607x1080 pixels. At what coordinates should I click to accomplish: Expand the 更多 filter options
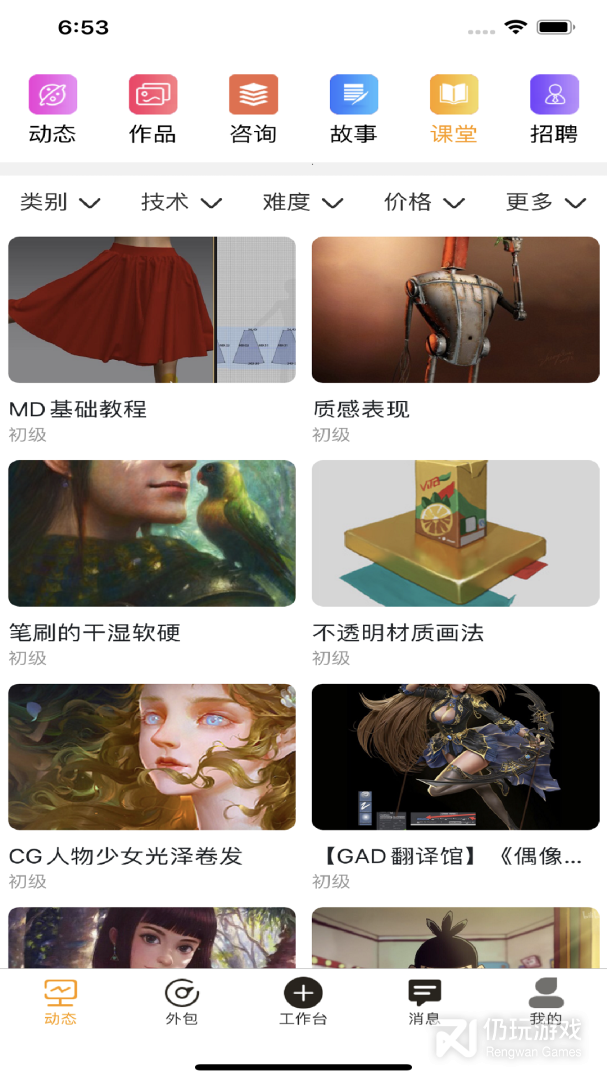[x=545, y=202]
